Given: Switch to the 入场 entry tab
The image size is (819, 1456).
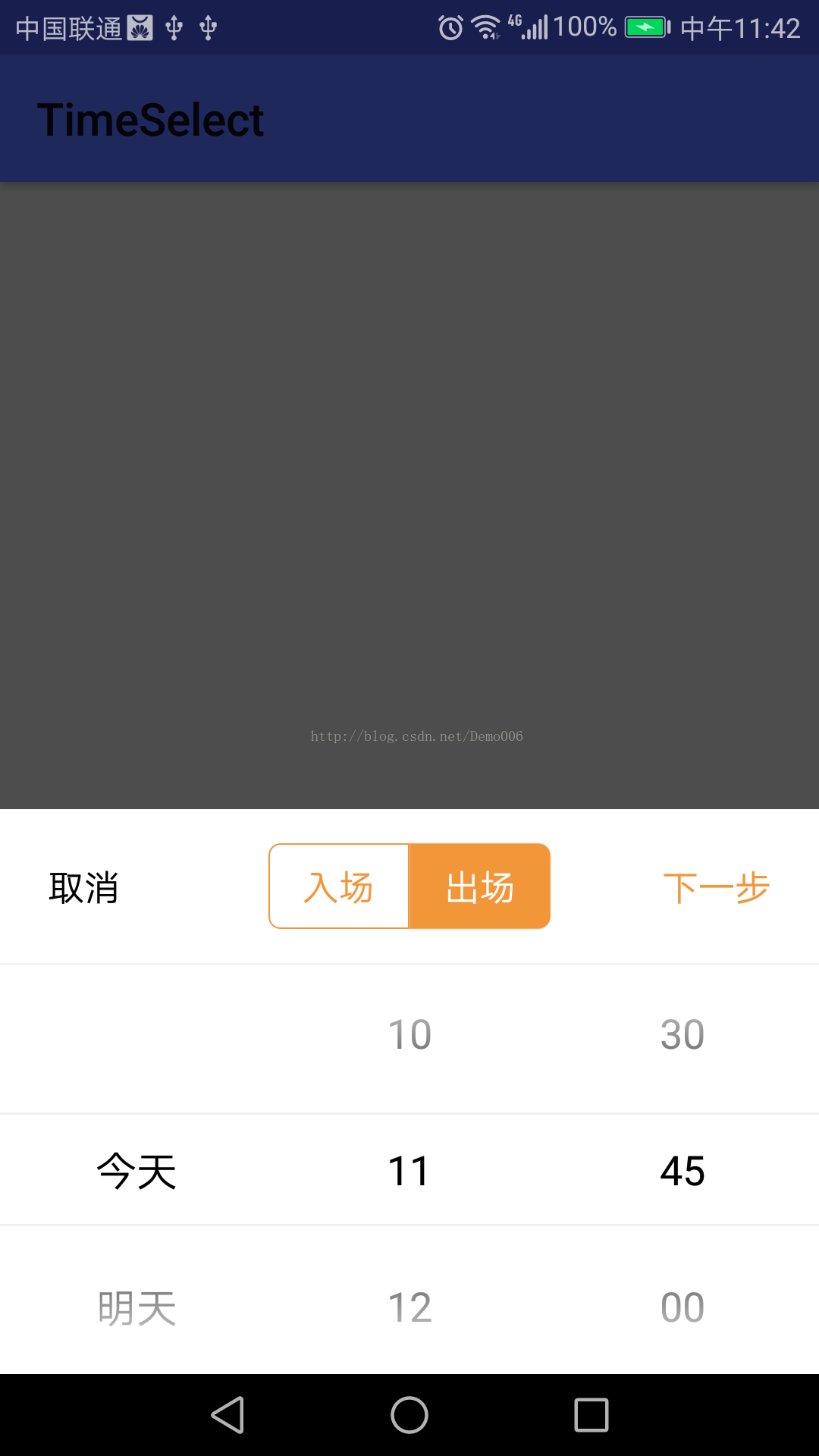Looking at the screenshot, I should click(339, 886).
